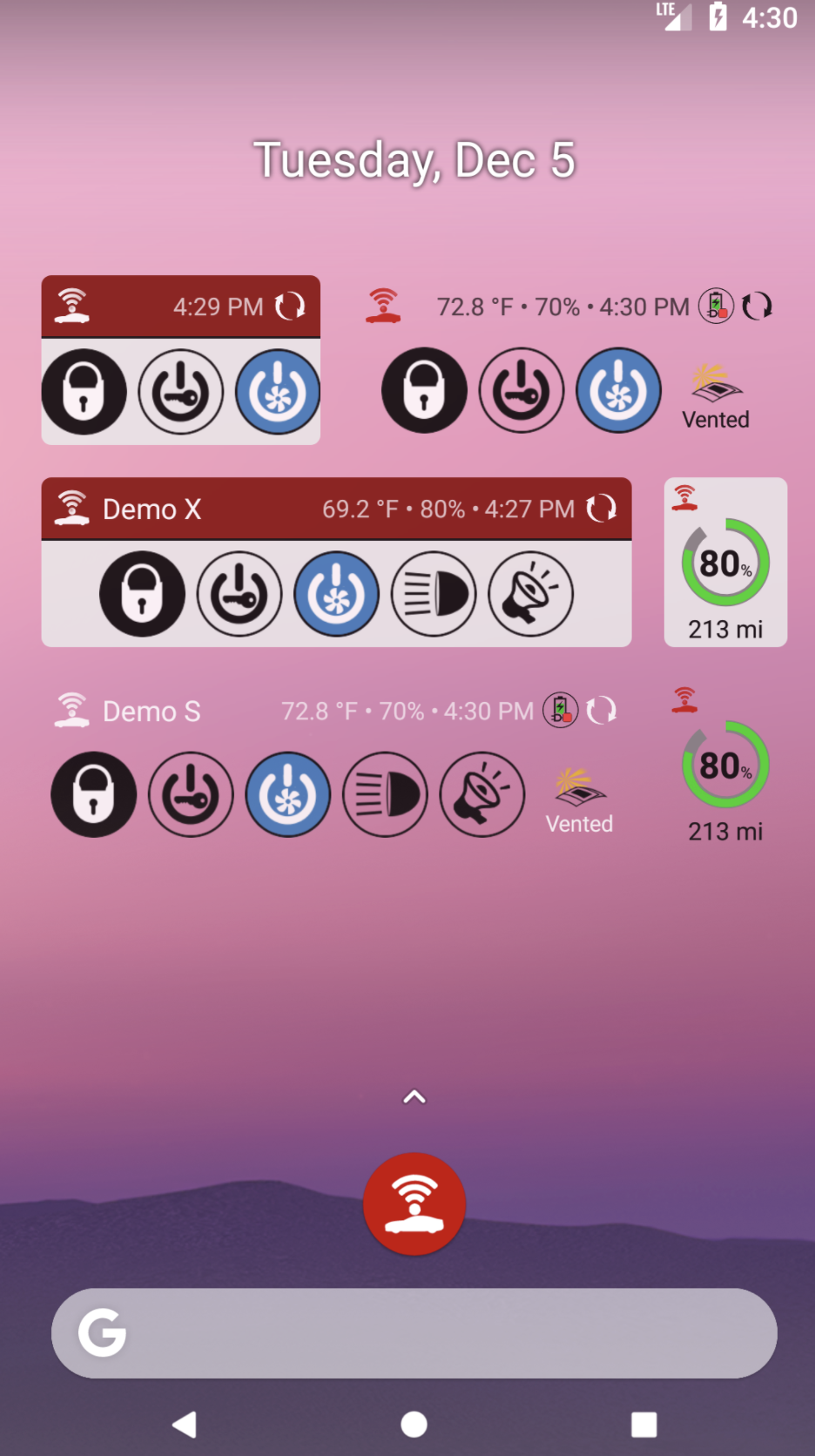Tap the 80% battery gauge showing 213 mi

click(x=725, y=562)
